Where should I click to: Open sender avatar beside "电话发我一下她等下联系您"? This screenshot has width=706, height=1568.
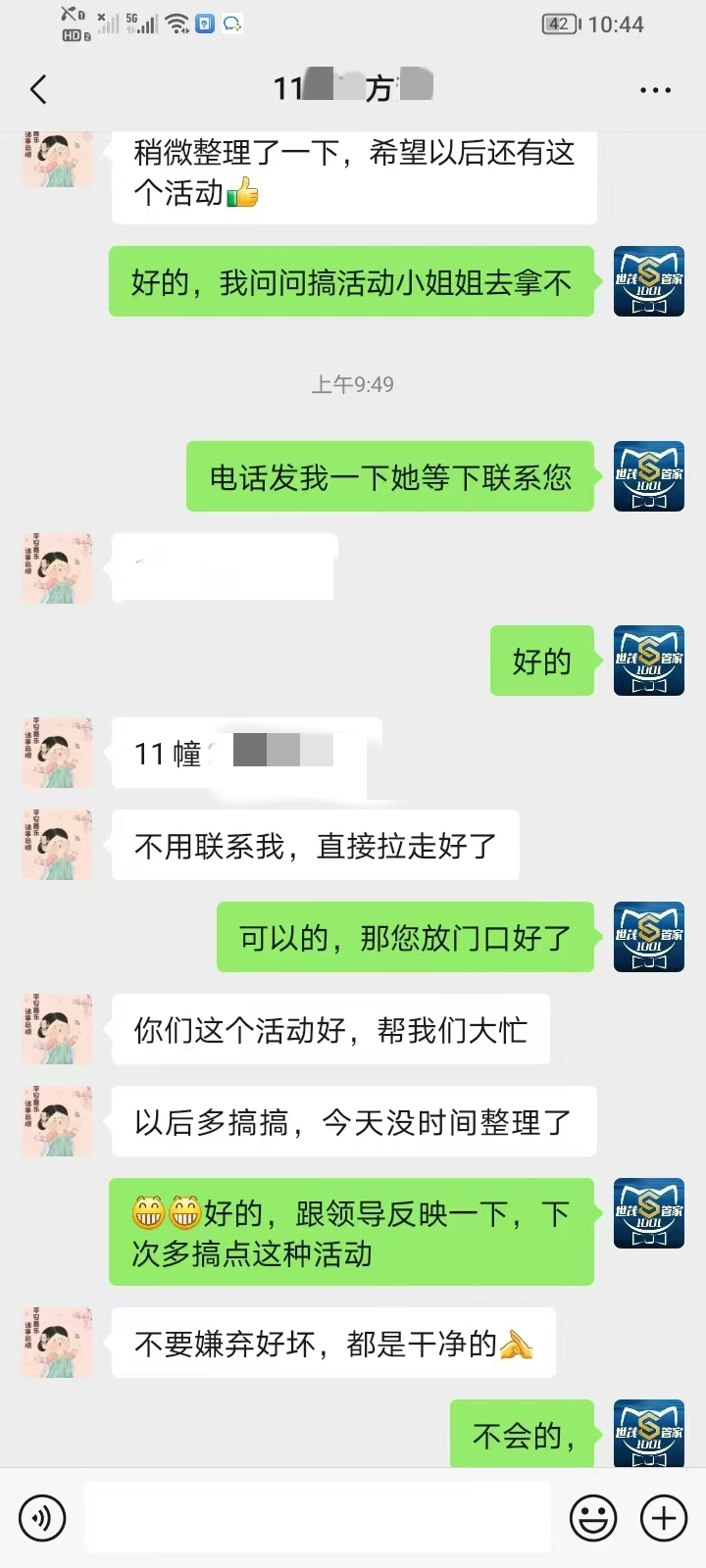[648, 476]
